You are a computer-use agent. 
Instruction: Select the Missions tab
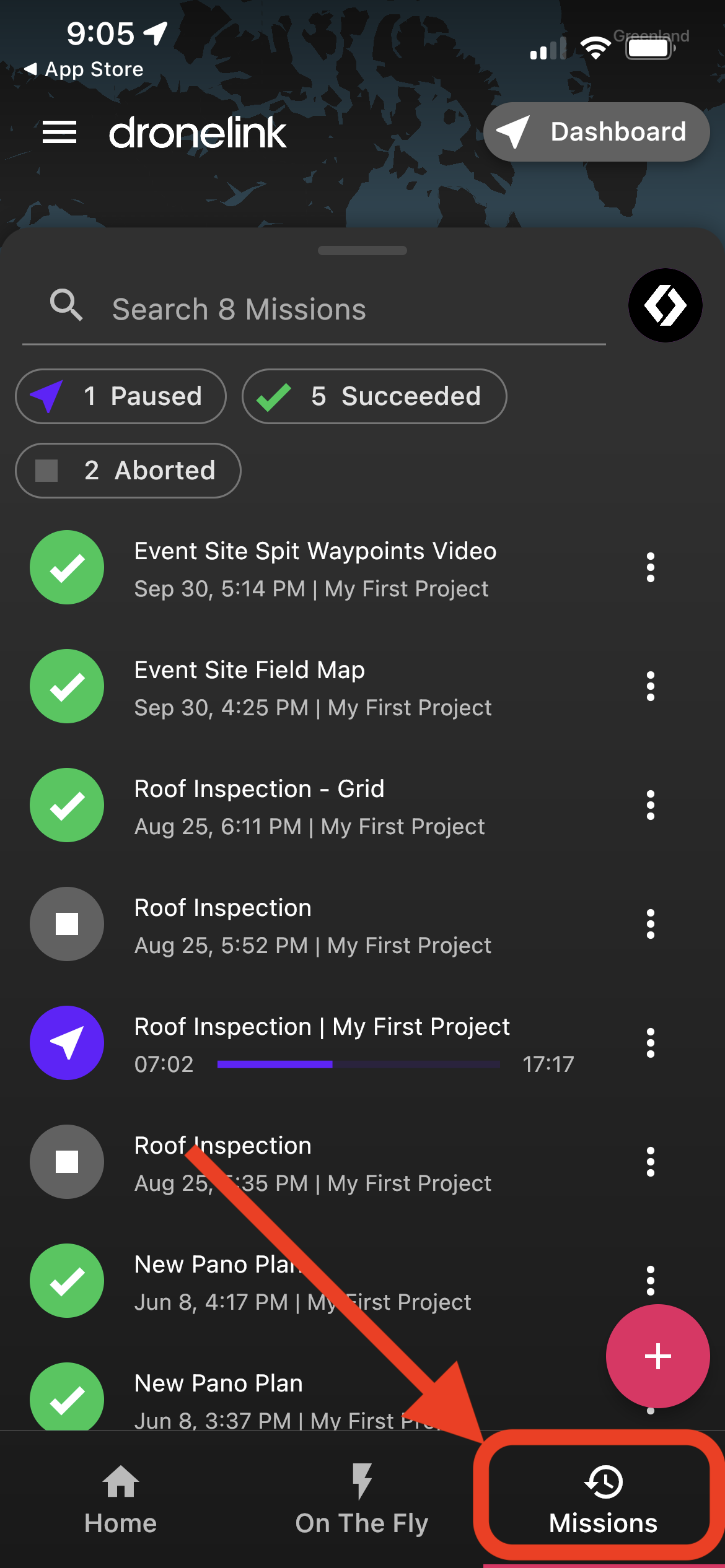(x=604, y=1499)
